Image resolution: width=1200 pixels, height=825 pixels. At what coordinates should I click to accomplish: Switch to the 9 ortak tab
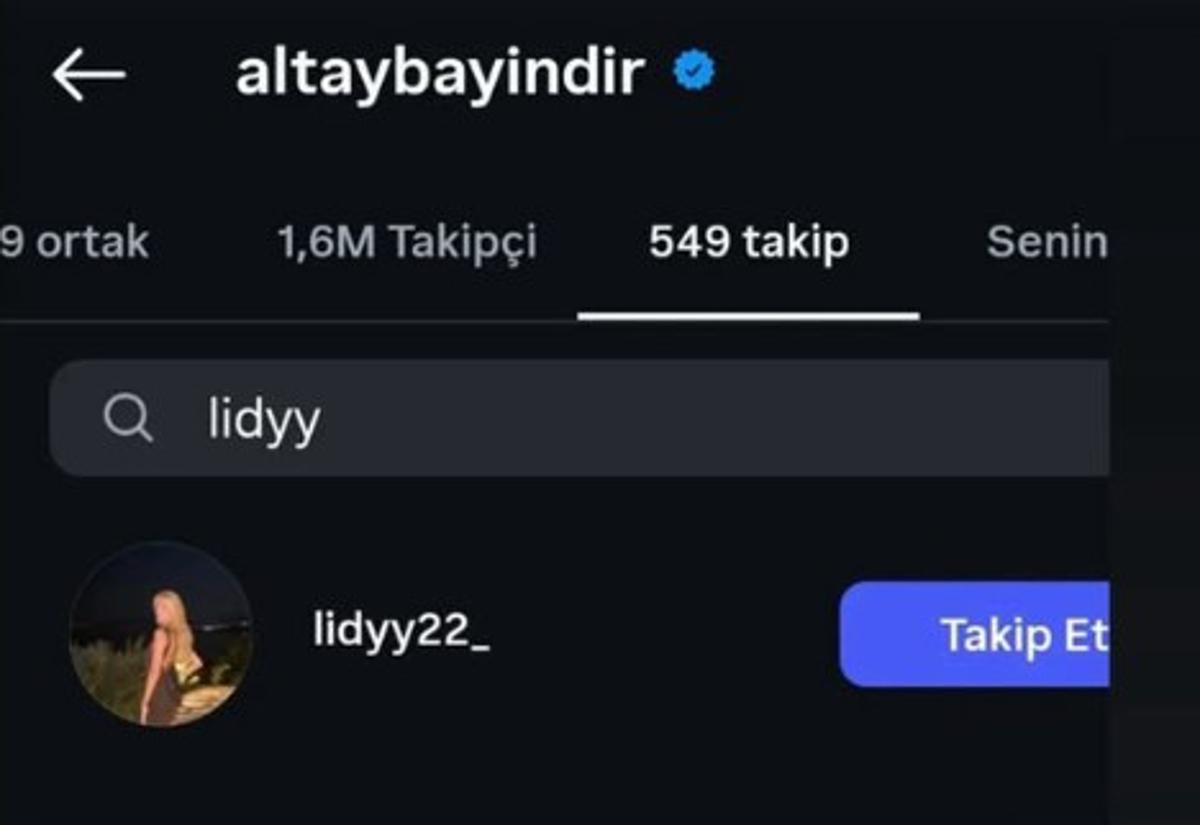coord(74,243)
